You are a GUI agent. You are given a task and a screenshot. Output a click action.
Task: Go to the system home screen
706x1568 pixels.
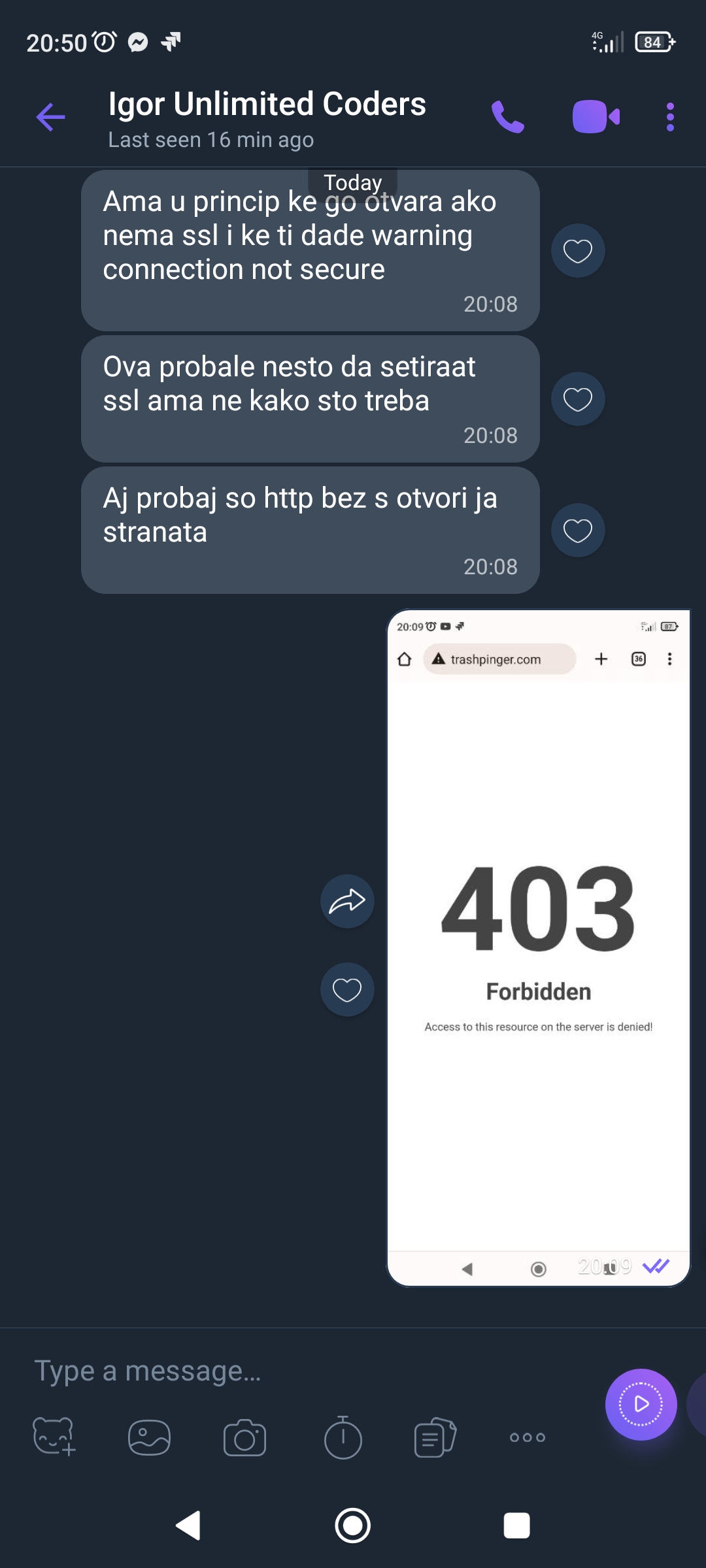(x=353, y=1526)
